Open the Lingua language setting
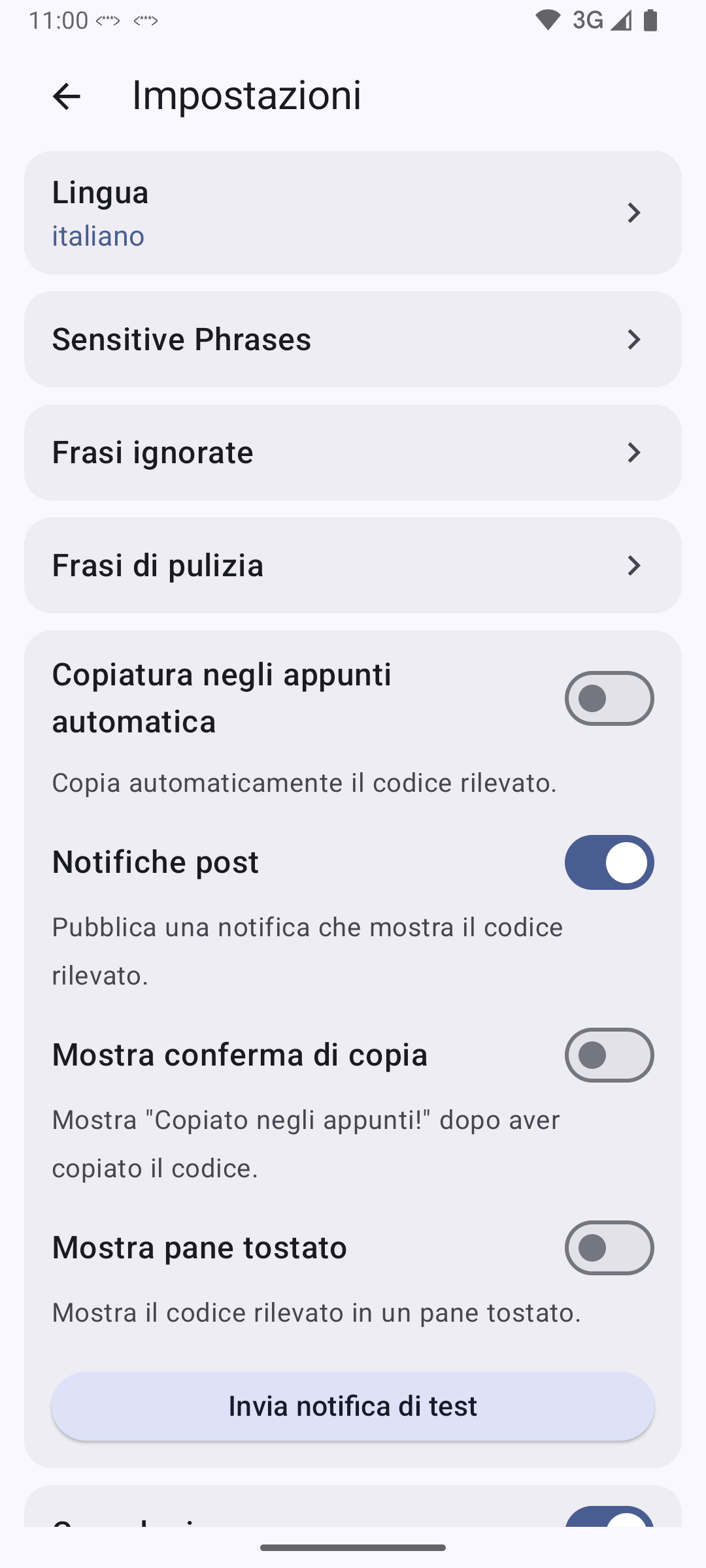The image size is (706, 1568). pos(353,213)
